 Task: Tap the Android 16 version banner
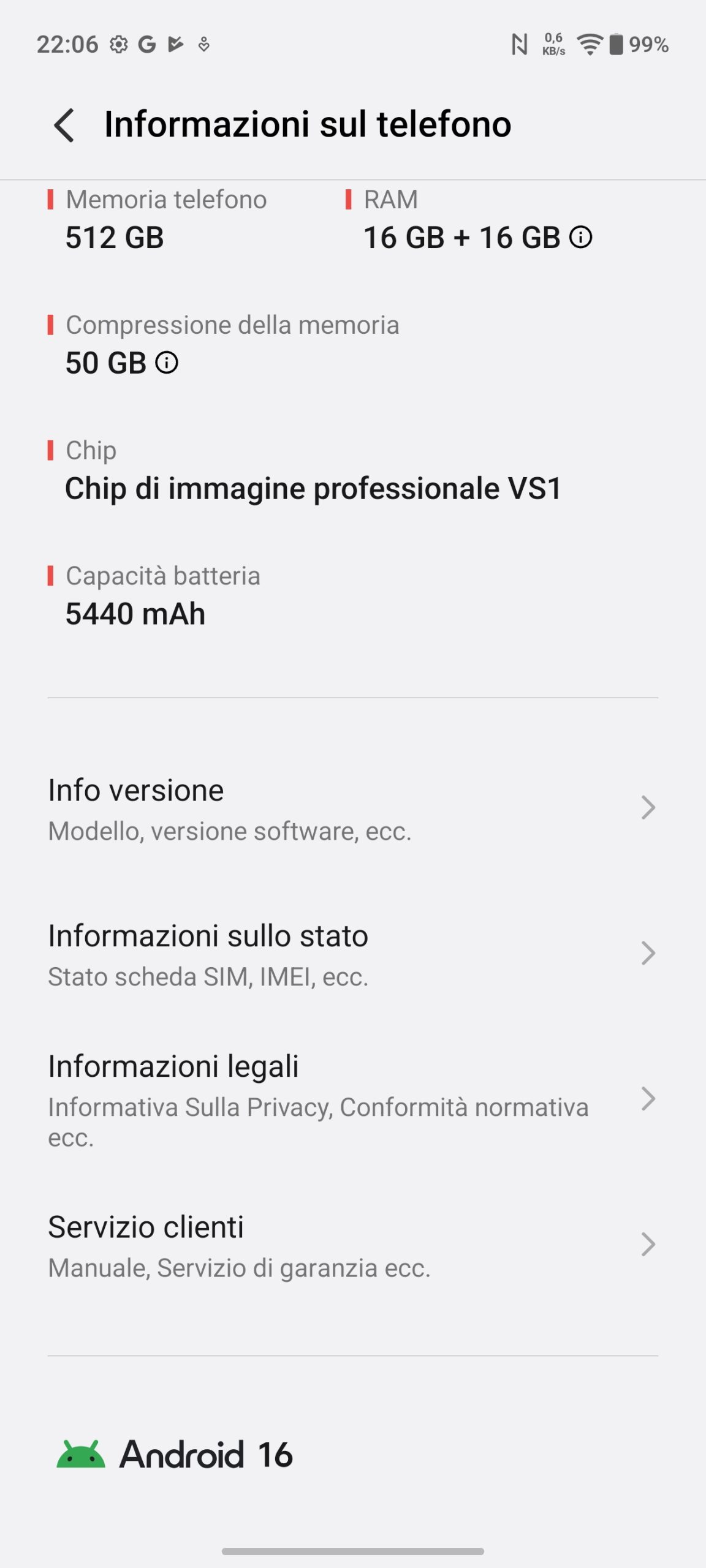coord(175,1455)
